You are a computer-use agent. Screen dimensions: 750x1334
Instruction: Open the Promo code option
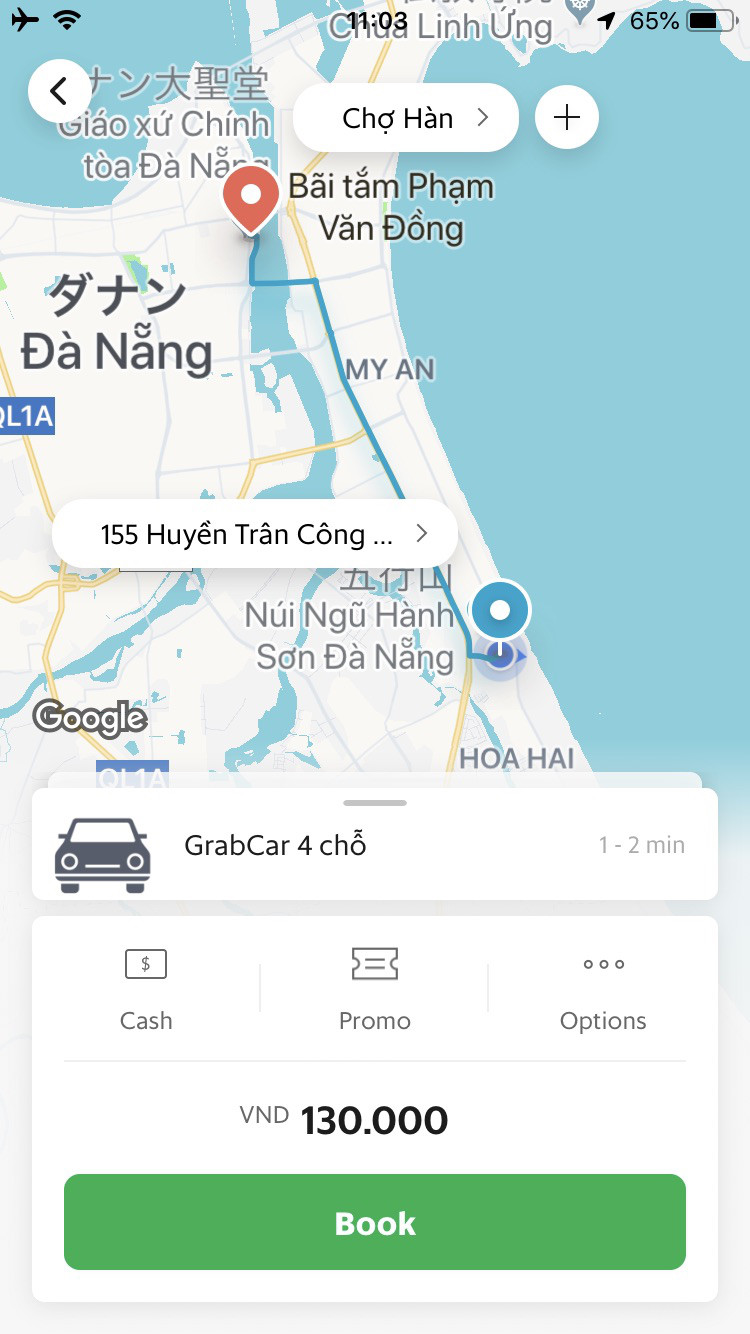[x=375, y=989]
